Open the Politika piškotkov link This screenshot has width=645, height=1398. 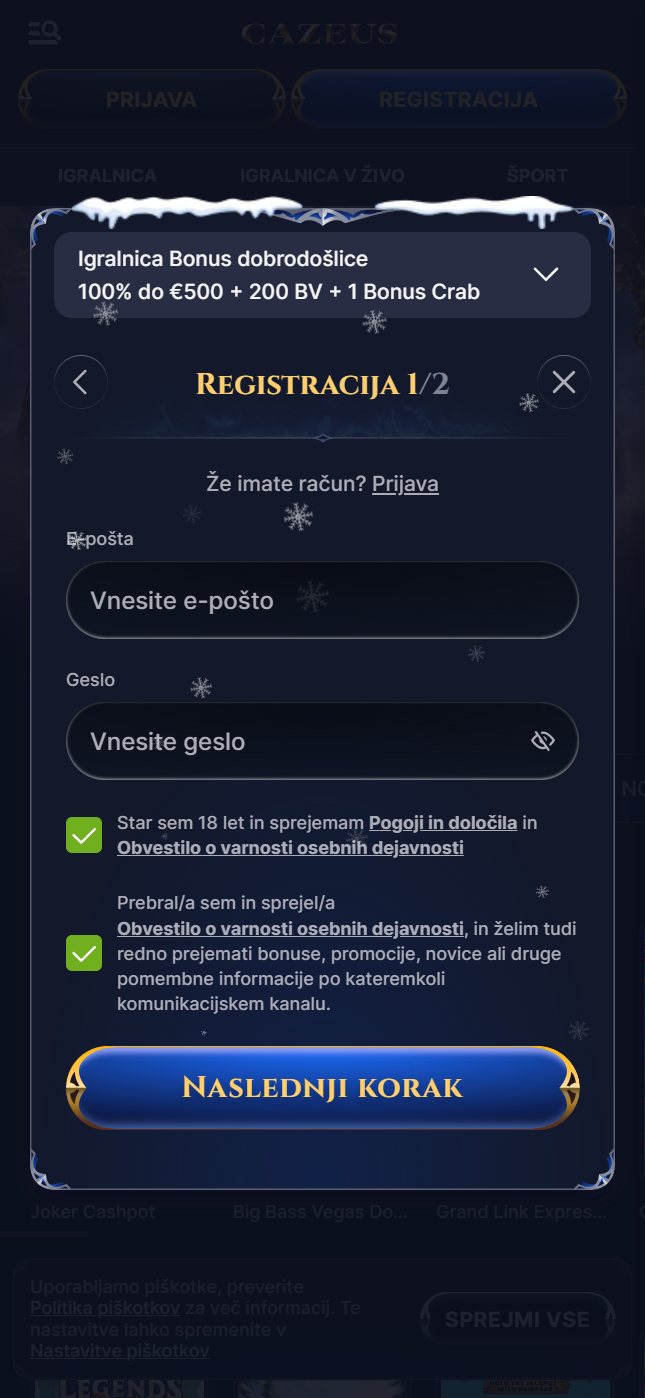pyautogui.click(x=105, y=1308)
